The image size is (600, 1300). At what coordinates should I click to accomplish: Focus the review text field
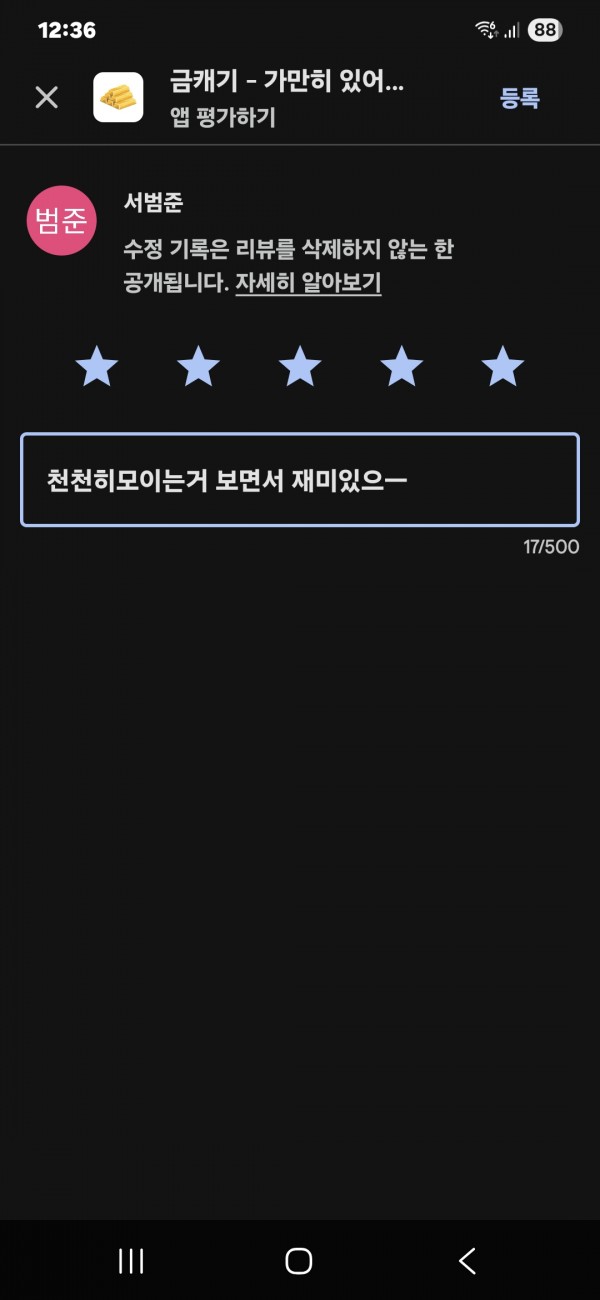click(300, 480)
